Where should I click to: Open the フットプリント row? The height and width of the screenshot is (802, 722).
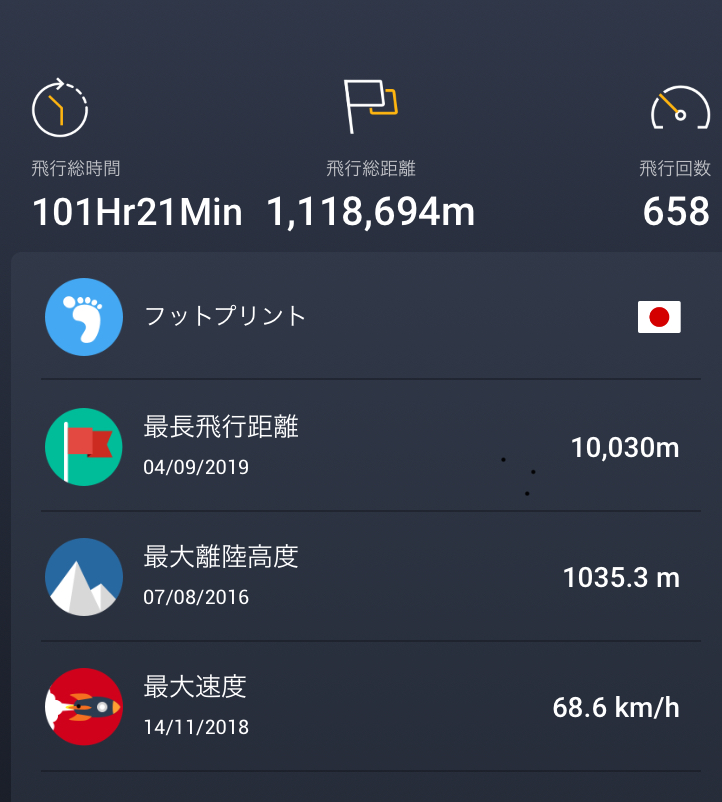(360, 317)
